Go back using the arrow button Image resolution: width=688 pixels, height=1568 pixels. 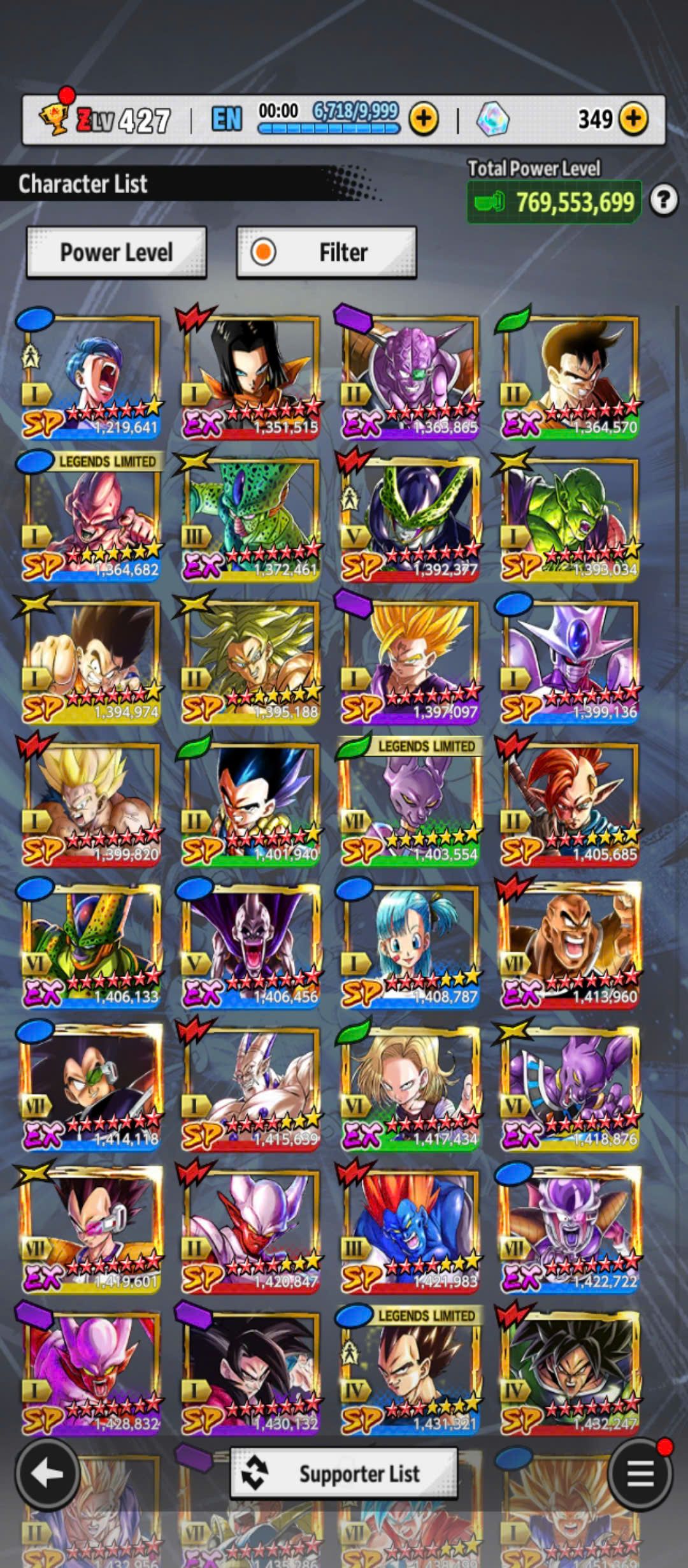tap(47, 1472)
